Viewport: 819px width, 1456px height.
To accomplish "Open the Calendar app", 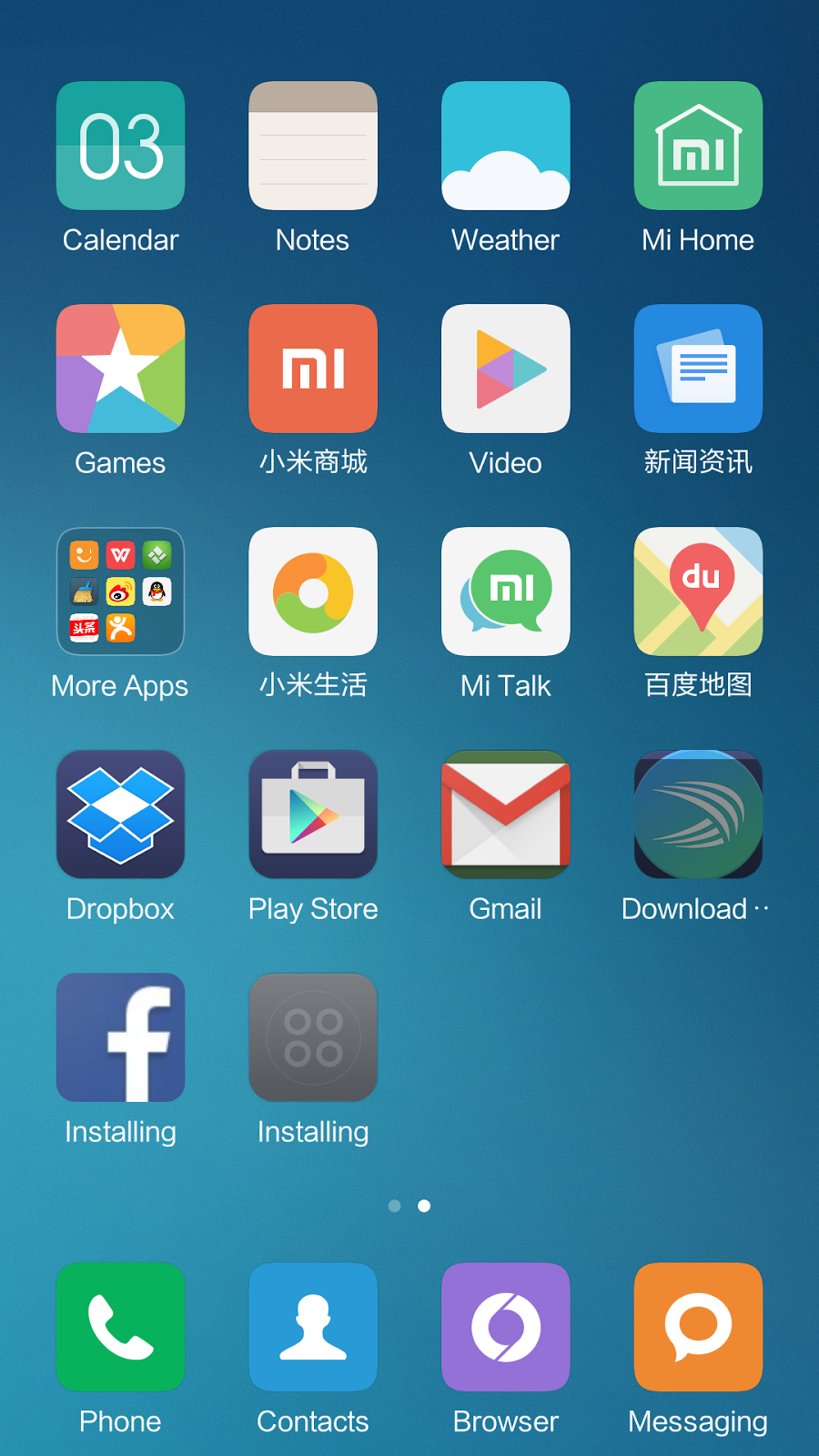I will point(120,146).
